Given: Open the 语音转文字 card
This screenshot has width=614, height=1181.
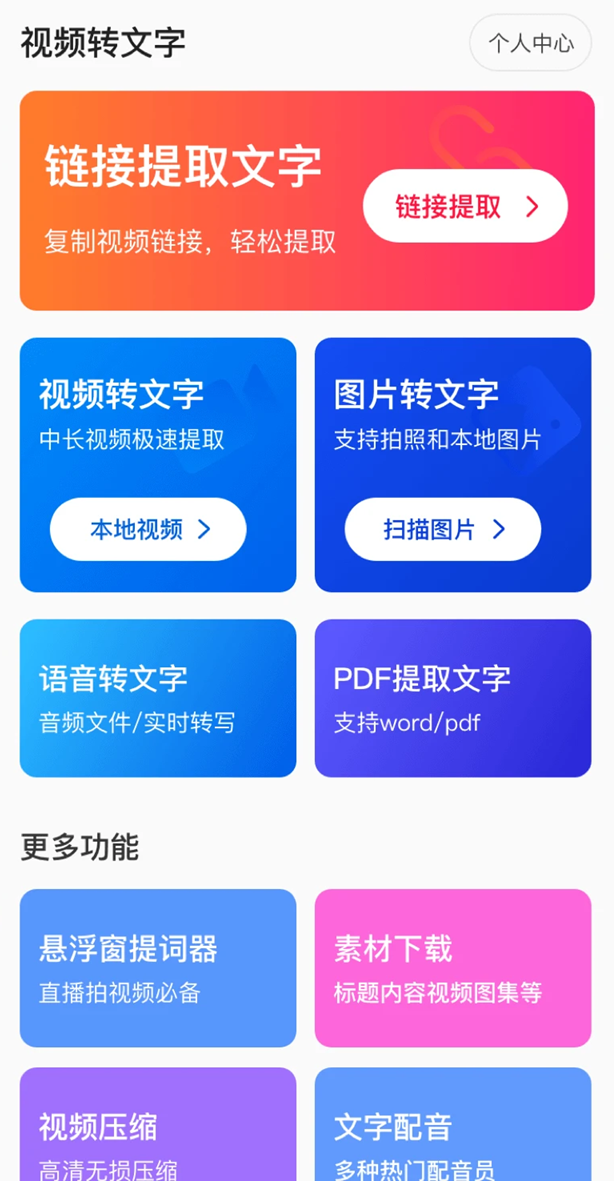Looking at the screenshot, I should pyautogui.click(x=158, y=698).
